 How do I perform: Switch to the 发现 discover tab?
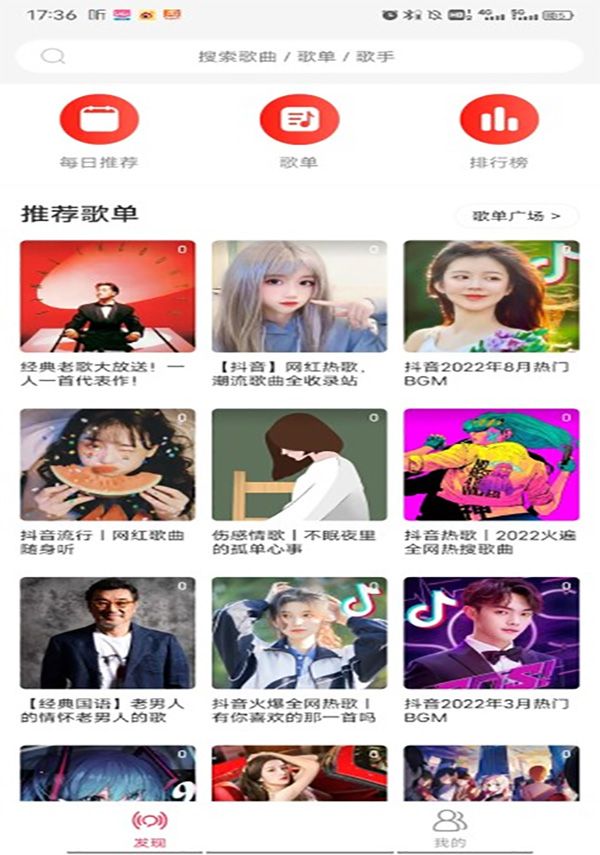(x=149, y=829)
